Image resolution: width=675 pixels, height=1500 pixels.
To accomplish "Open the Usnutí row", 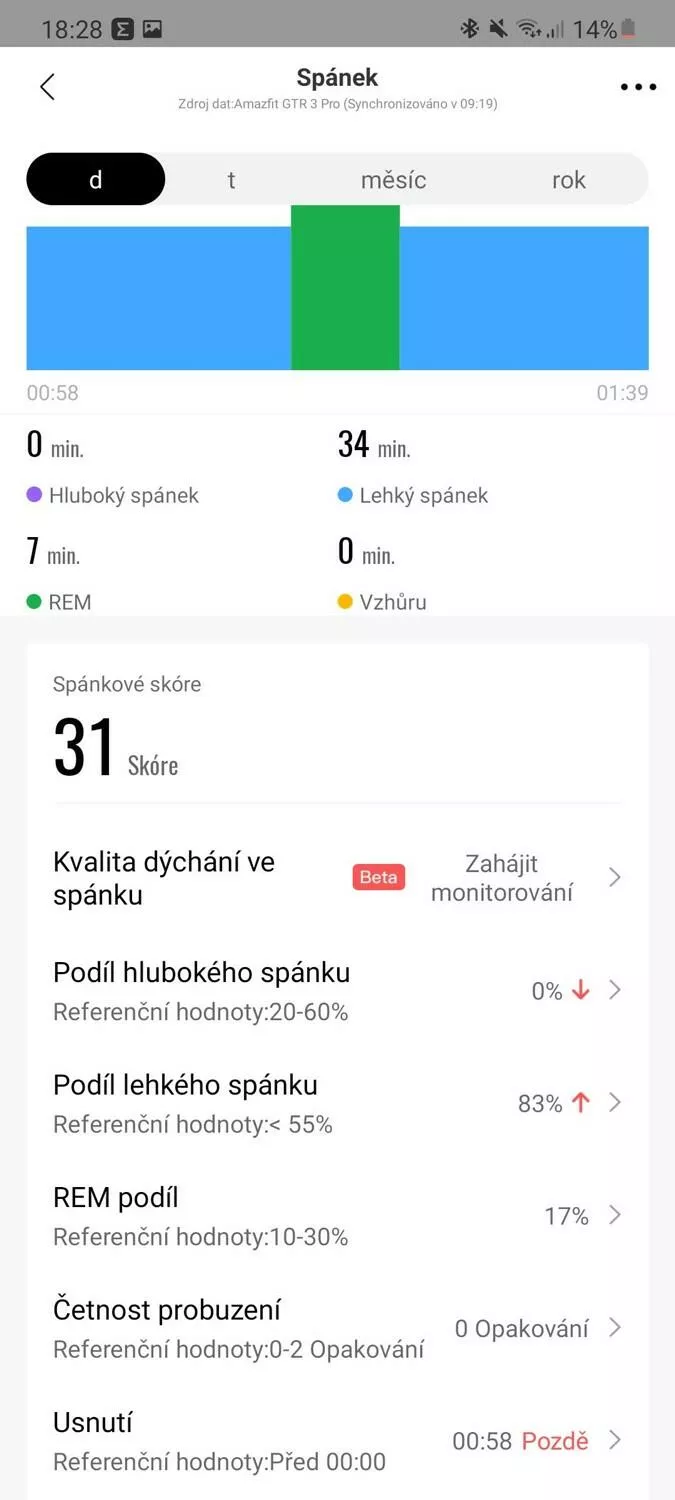I will click(x=337, y=1440).
